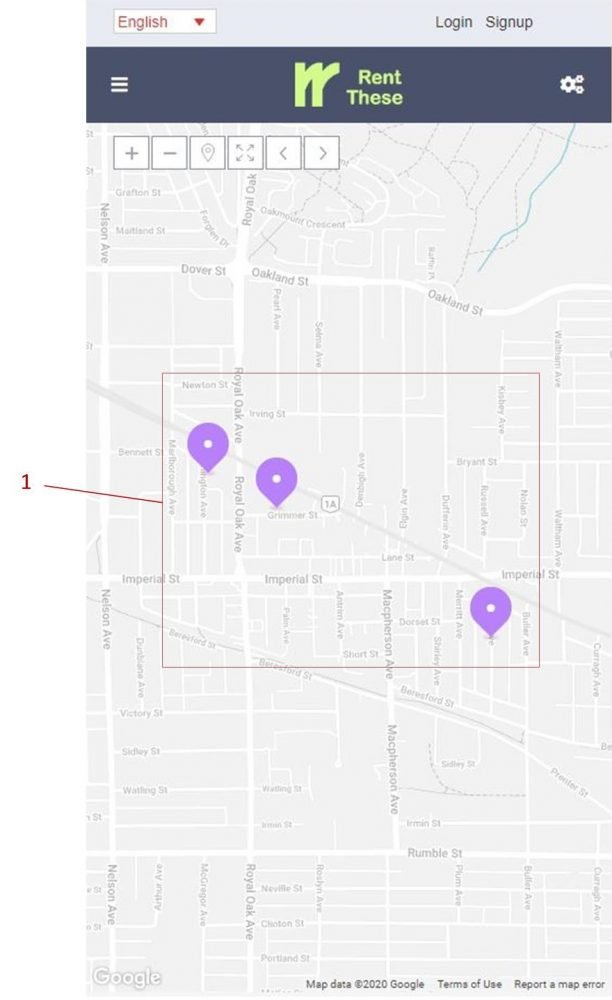Tap the Login link
The width and height of the screenshot is (612, 1000).
(x=453, y=22)
